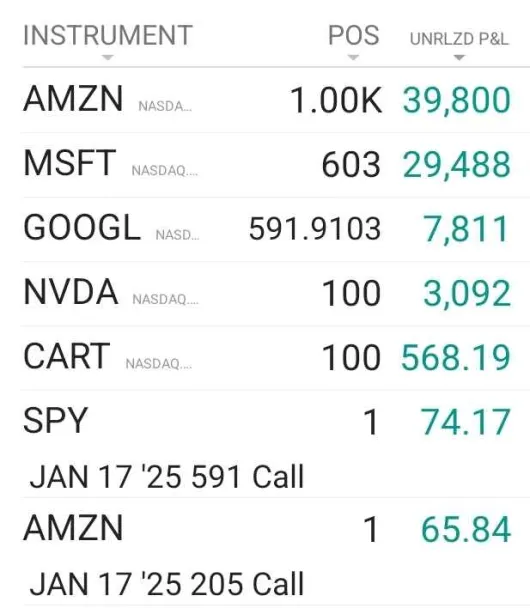Image resolution: width=530 pixels, height=614 pixels.
Task: Select the NVDA position
Action: [x=275, y=294]
